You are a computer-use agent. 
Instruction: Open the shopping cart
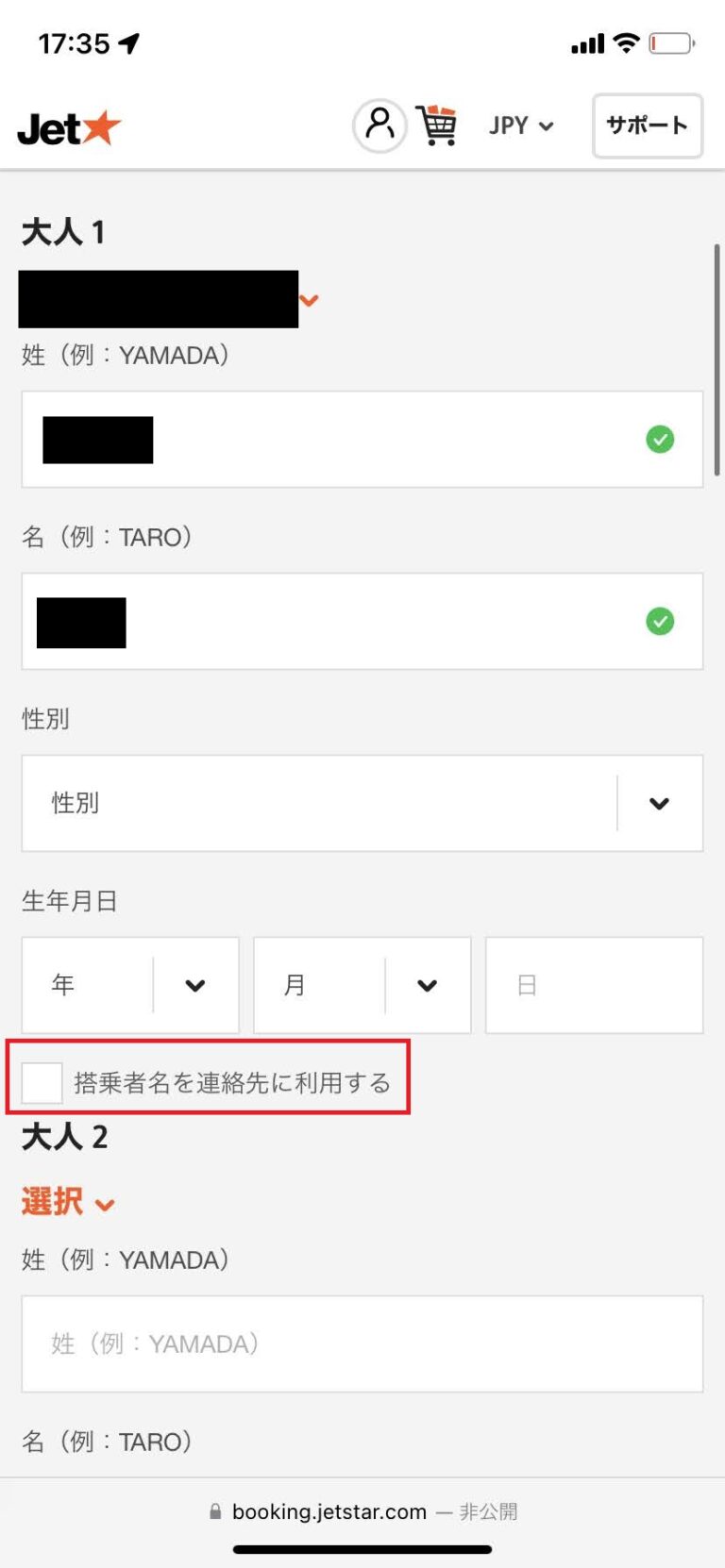pos(437,125)
